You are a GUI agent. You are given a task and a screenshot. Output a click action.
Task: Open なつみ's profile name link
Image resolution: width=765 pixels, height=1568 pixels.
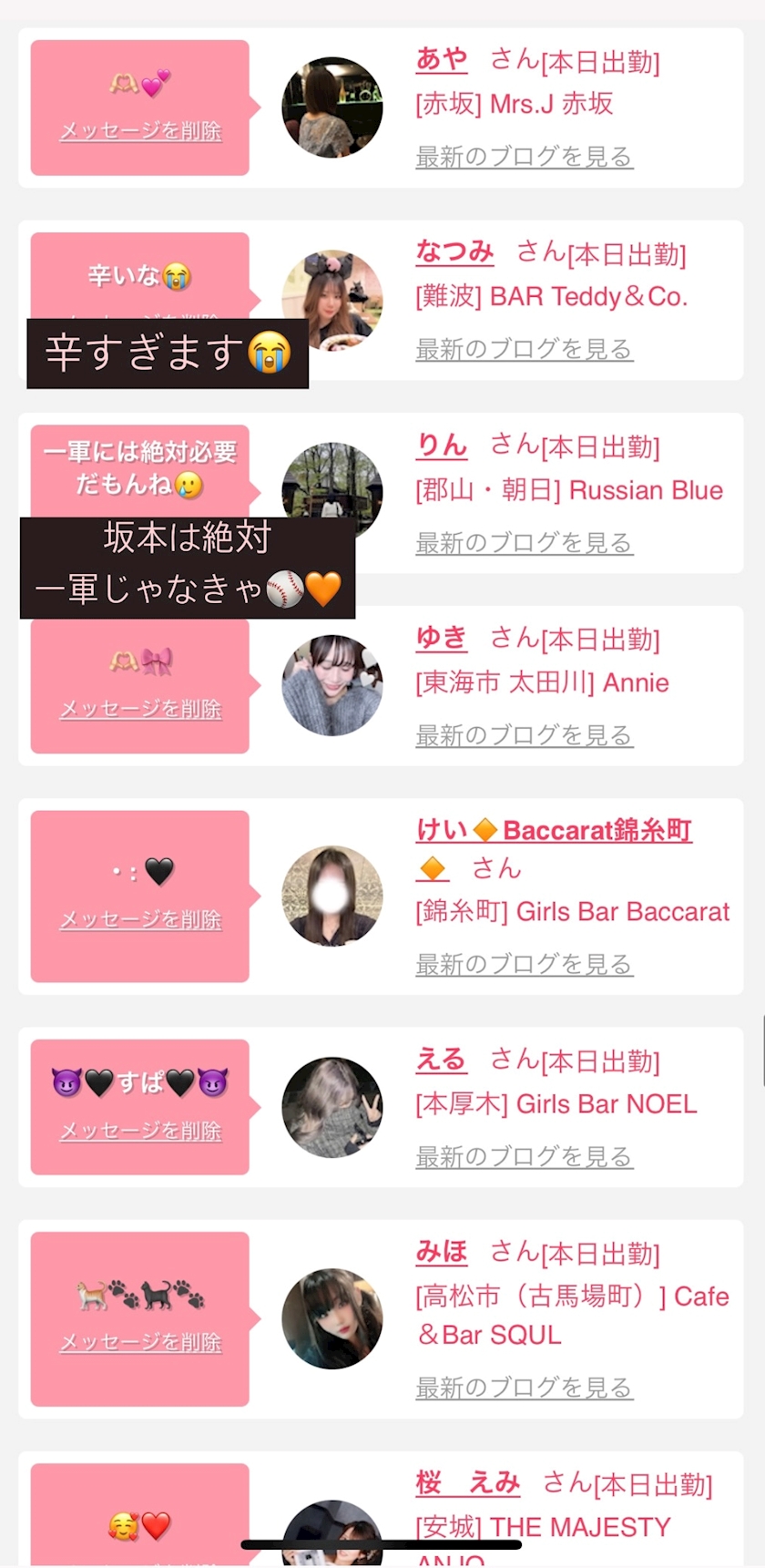pos(454,252)
